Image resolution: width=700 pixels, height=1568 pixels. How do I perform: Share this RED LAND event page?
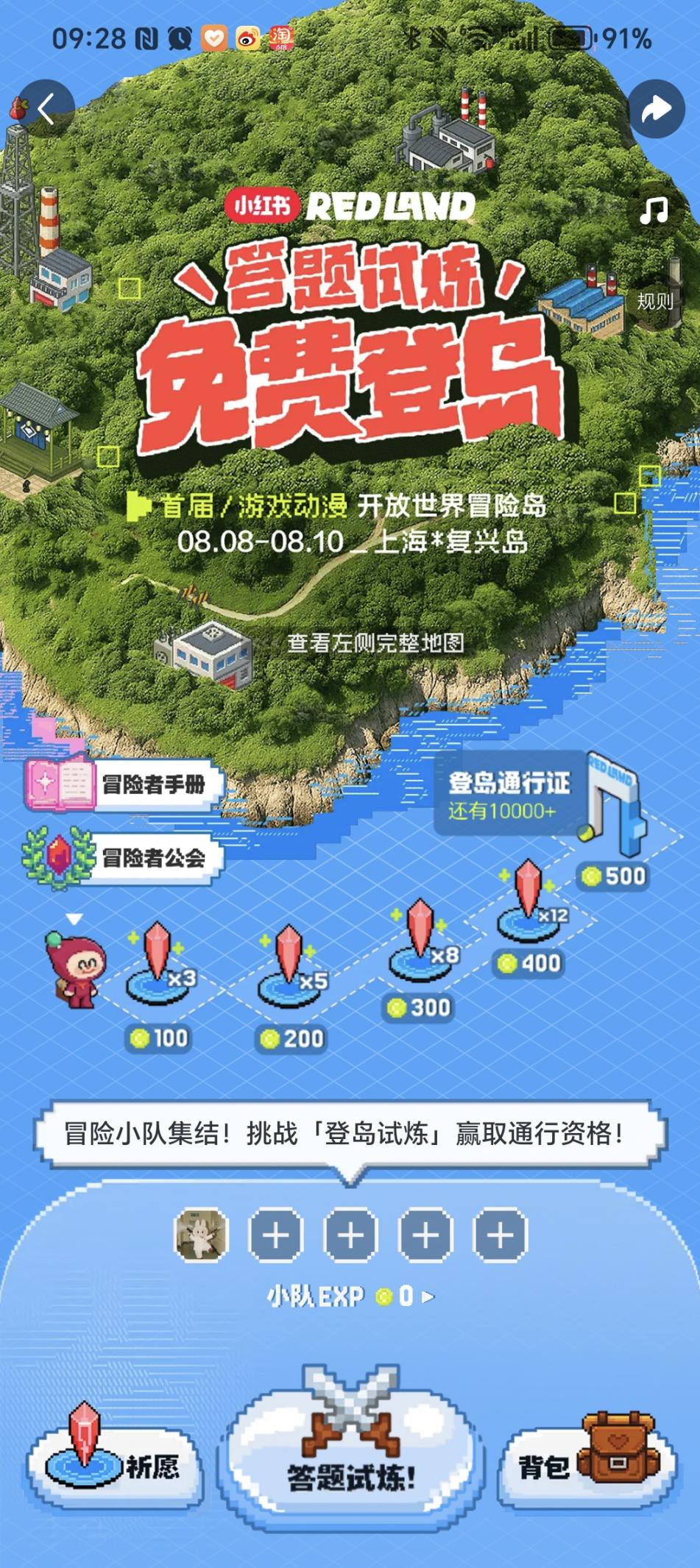656,110
